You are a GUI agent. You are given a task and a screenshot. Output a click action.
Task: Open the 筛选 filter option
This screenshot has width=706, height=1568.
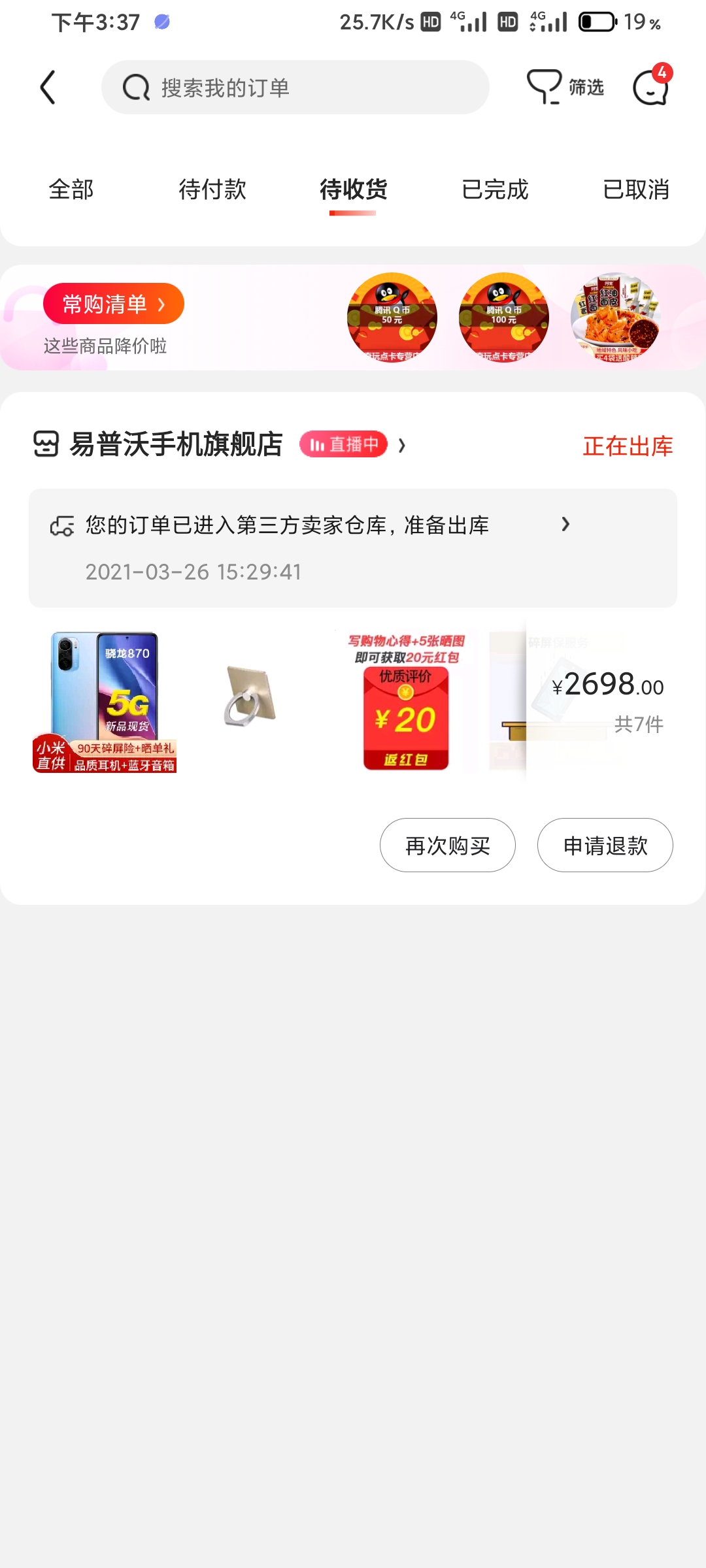click(x=565, y=88)
